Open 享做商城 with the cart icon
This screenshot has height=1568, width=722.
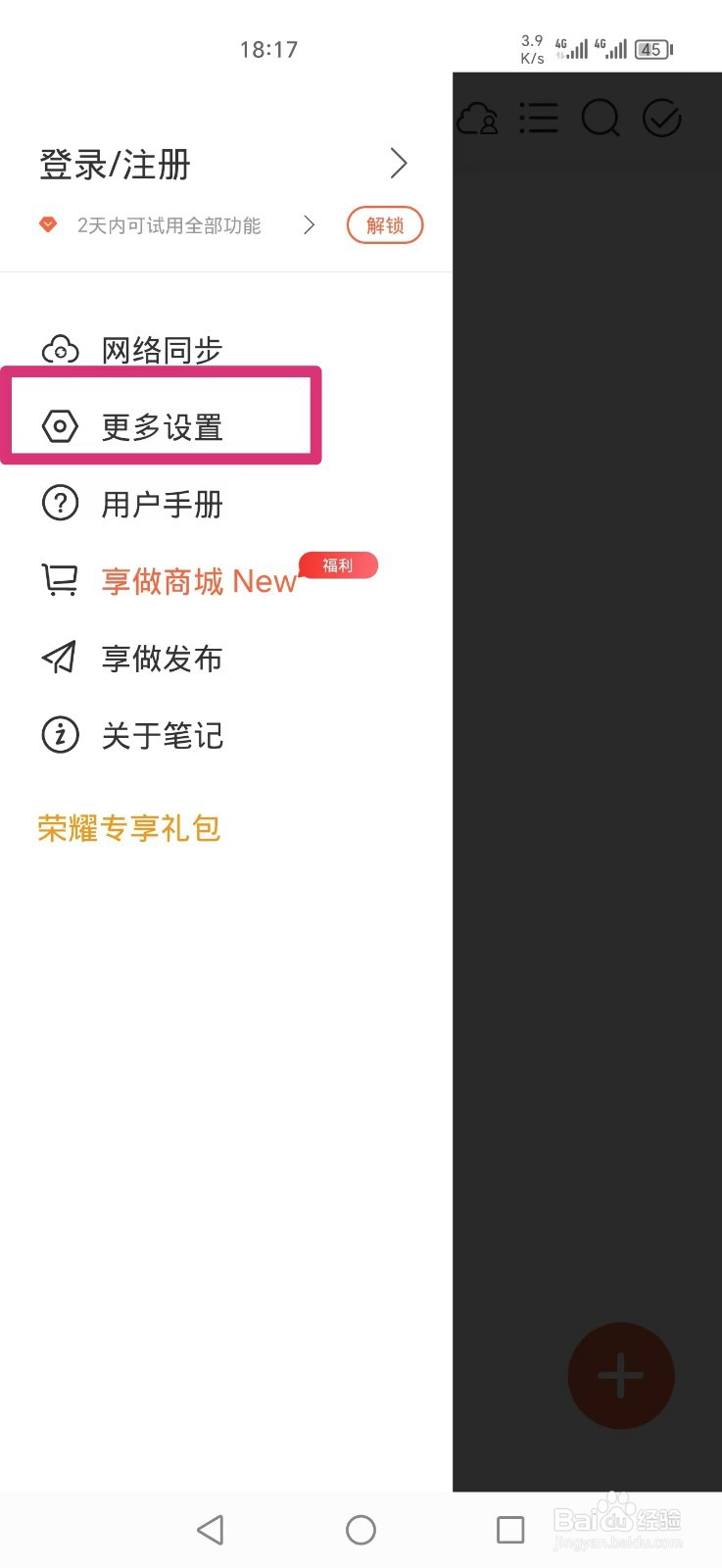point(60,579)
